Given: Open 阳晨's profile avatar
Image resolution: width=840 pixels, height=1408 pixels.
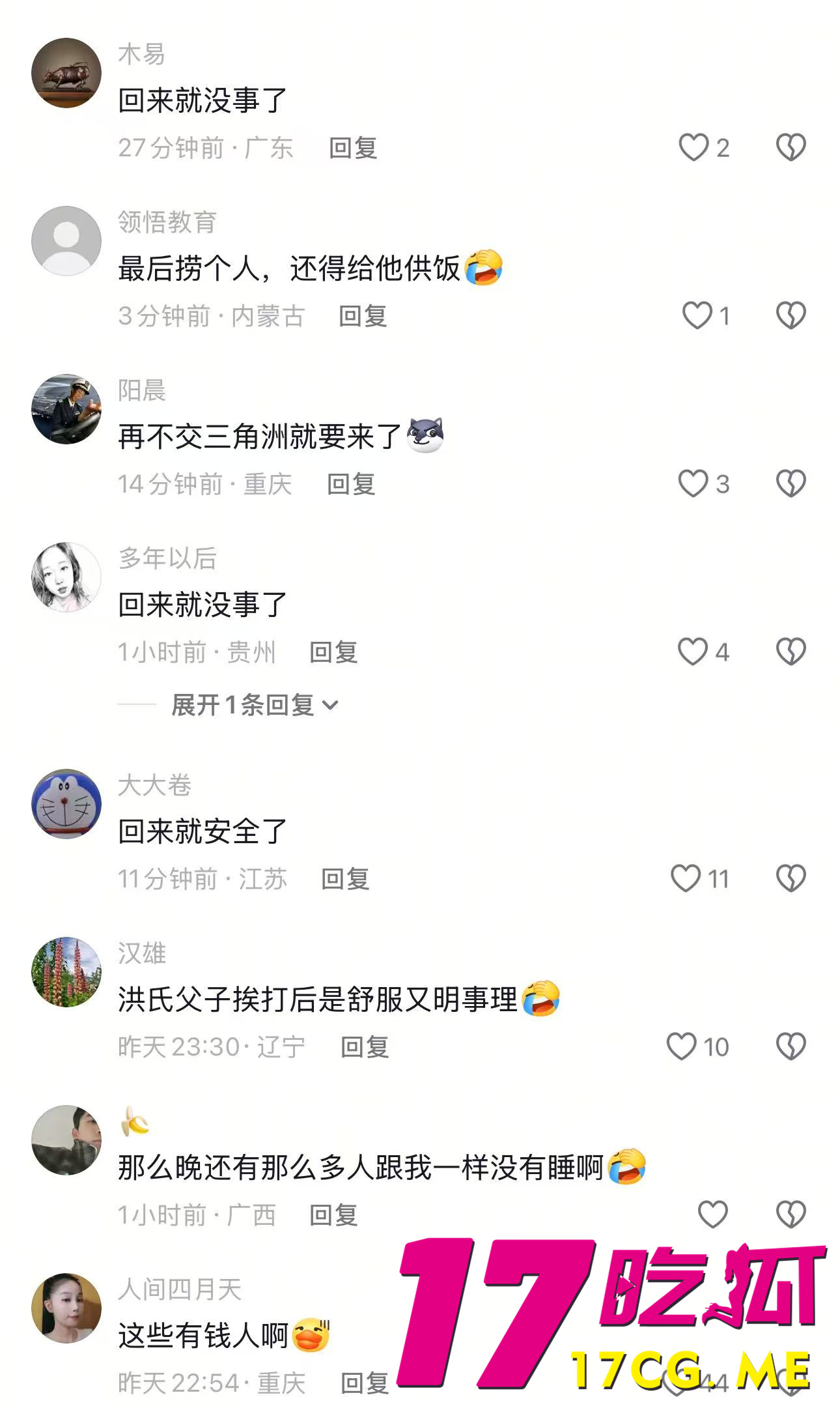Looking at the screenshot, I should point(66,409).
